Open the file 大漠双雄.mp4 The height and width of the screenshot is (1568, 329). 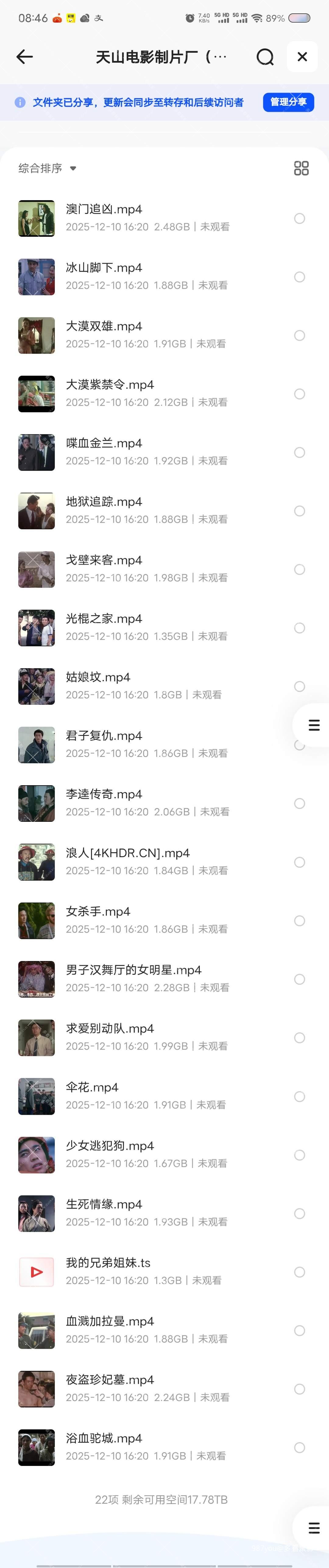coord(104,326)
